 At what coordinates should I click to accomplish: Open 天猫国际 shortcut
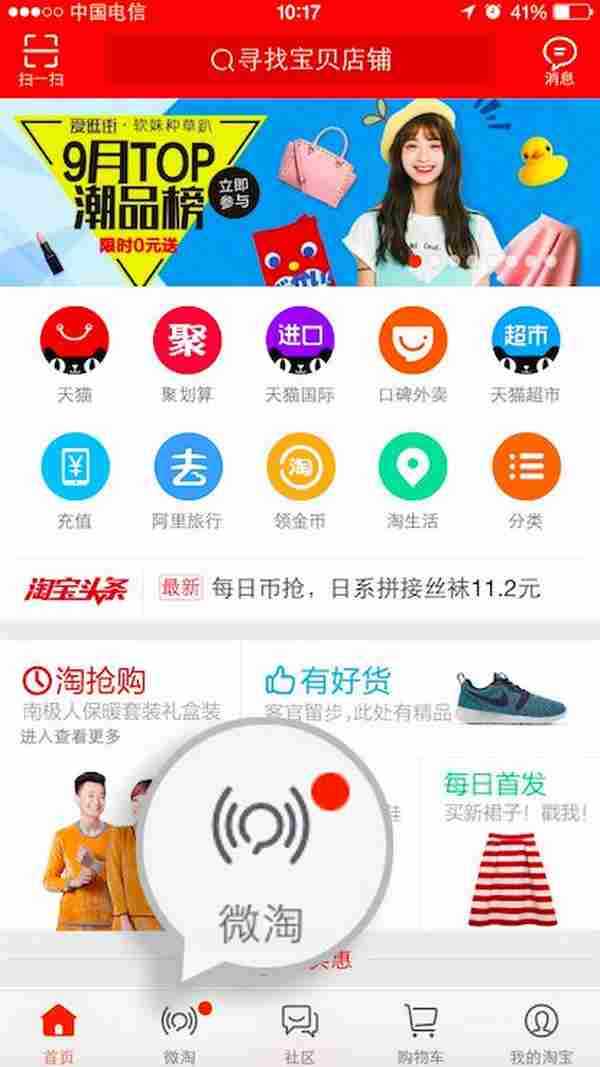pos(300,357)
